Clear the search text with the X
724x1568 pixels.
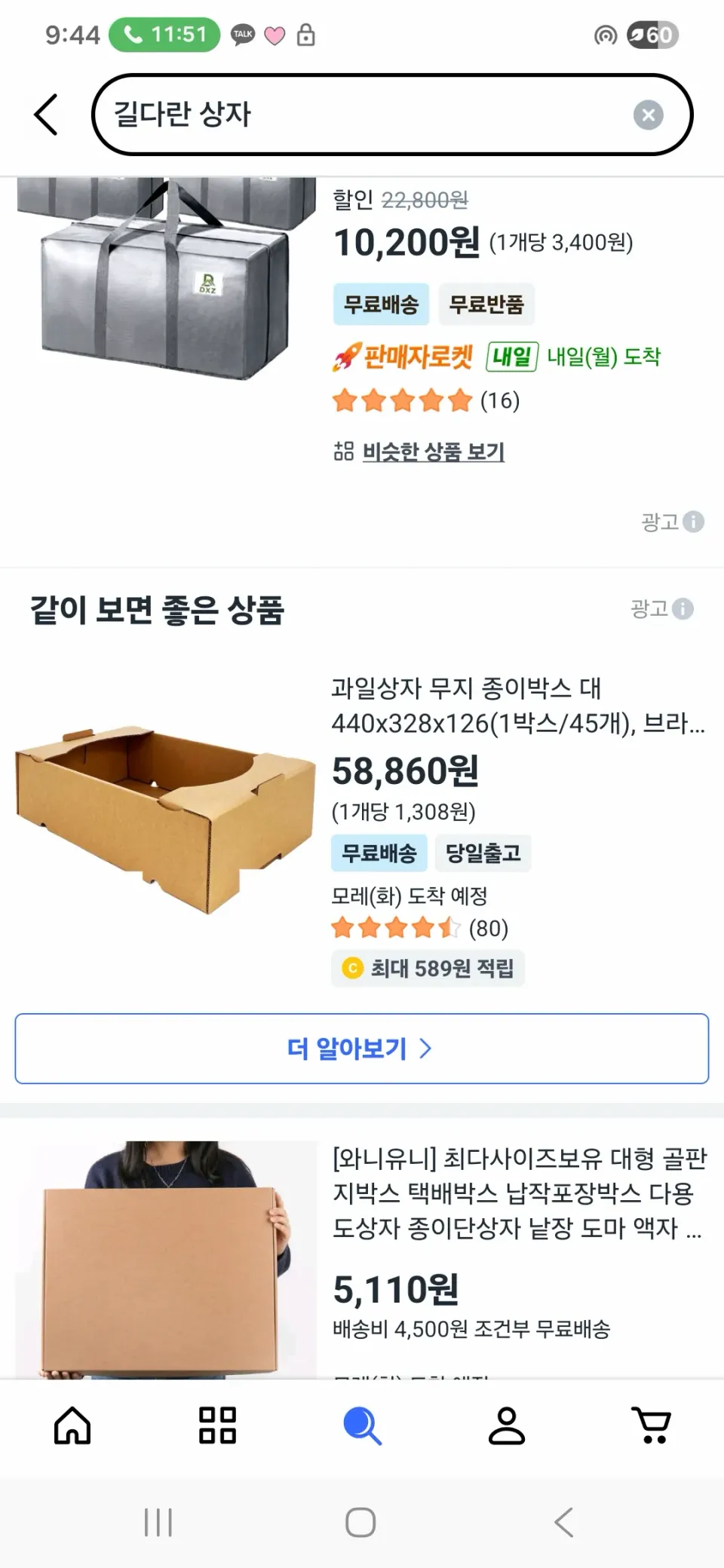(x=648, y=115)
